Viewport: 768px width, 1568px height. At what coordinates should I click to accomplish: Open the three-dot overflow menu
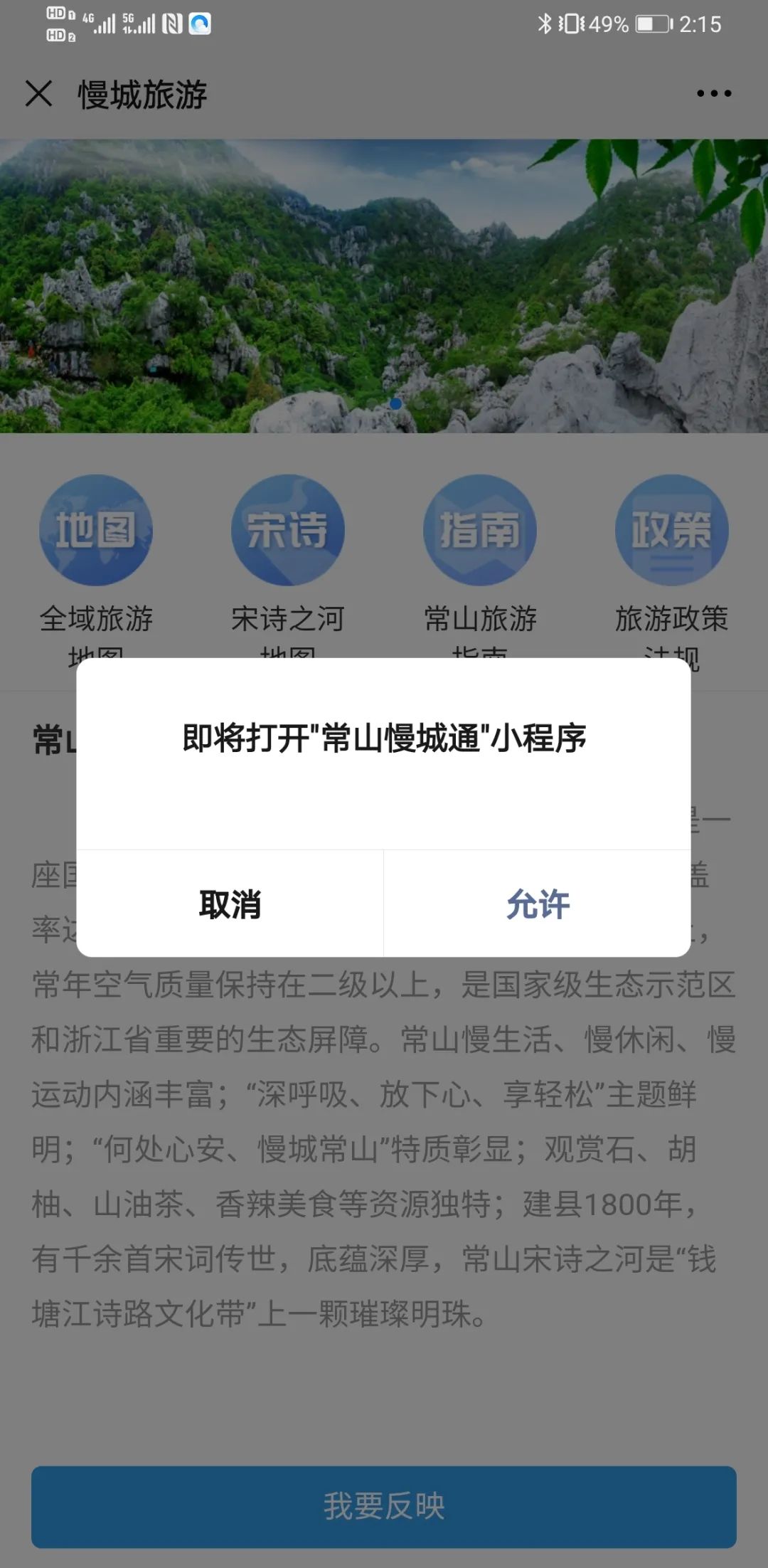[x=713, y=93]
